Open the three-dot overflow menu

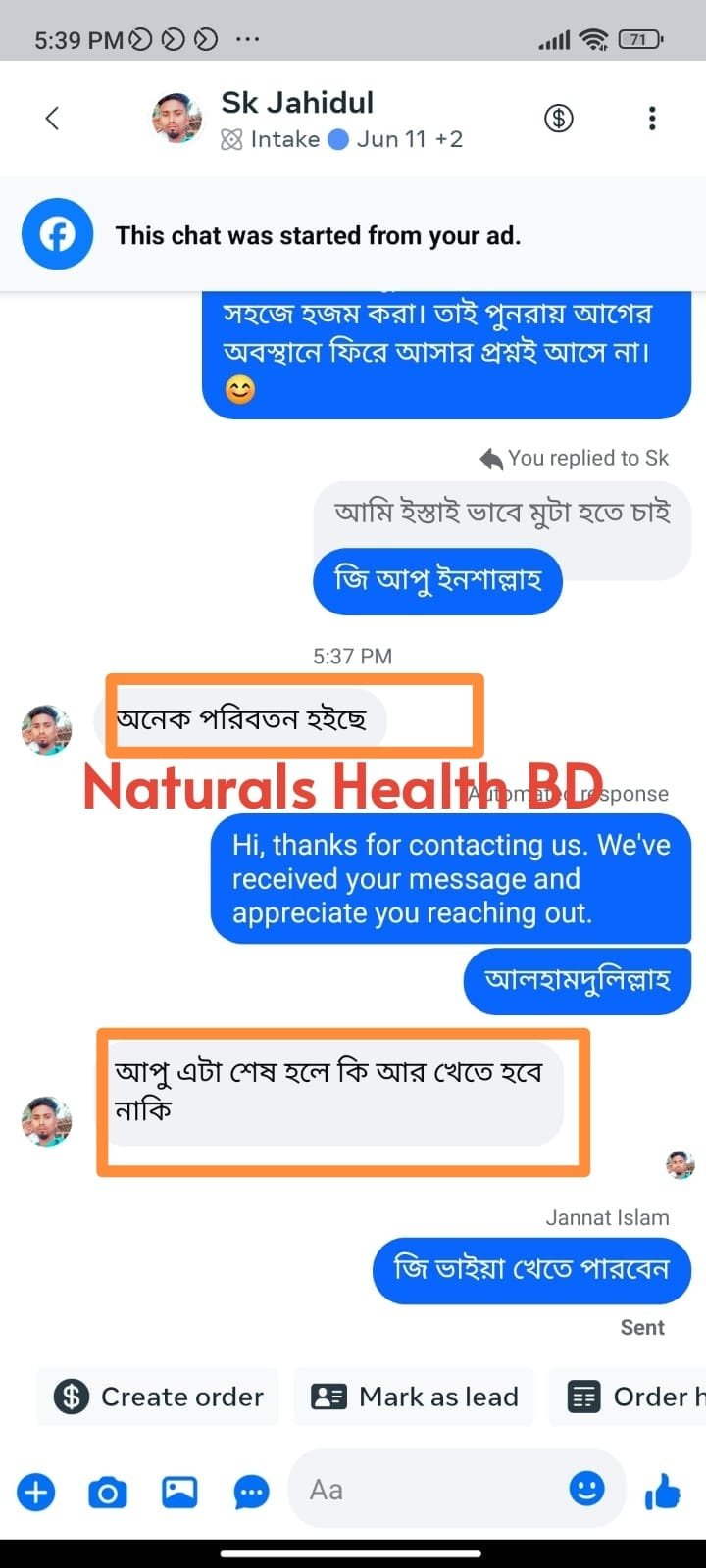point(652,119)
